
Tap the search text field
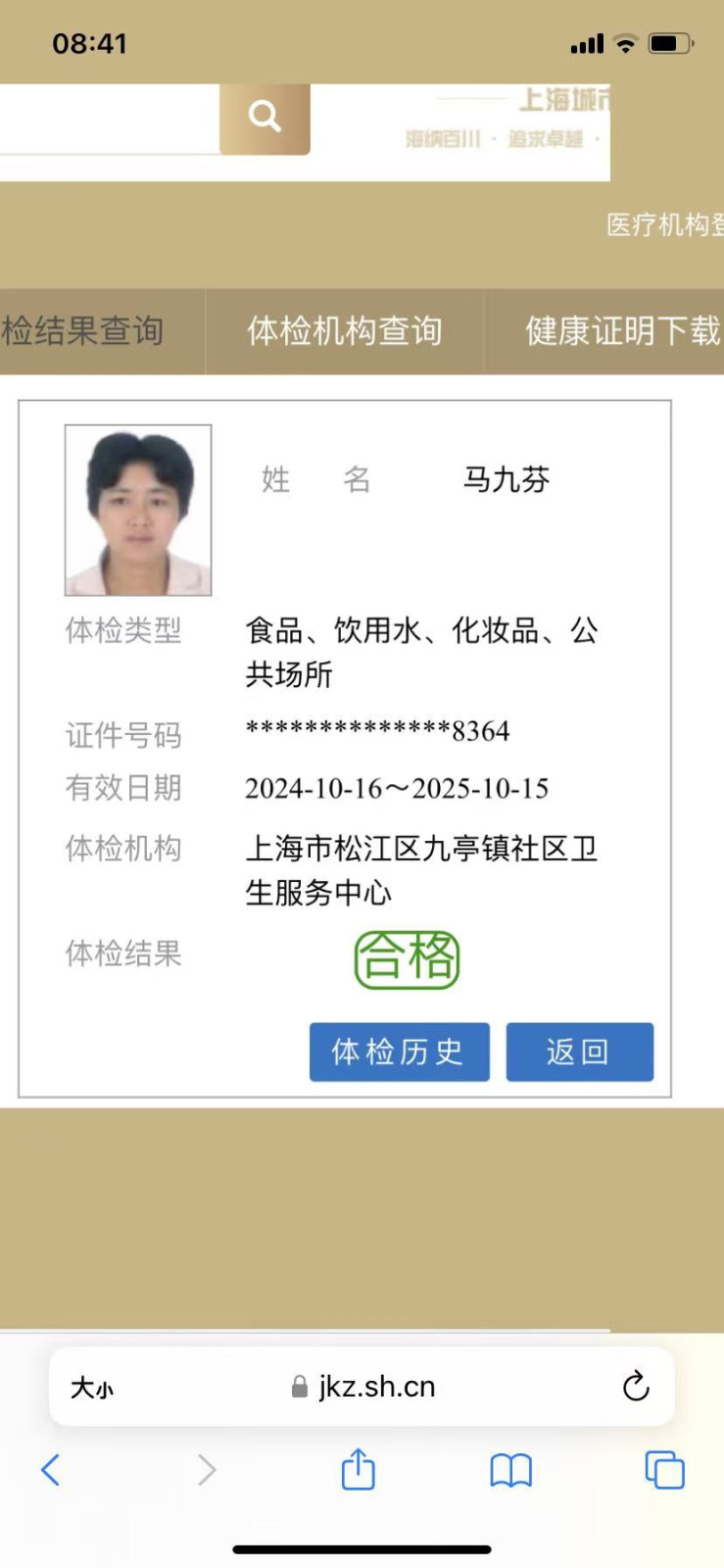point(108,119)
